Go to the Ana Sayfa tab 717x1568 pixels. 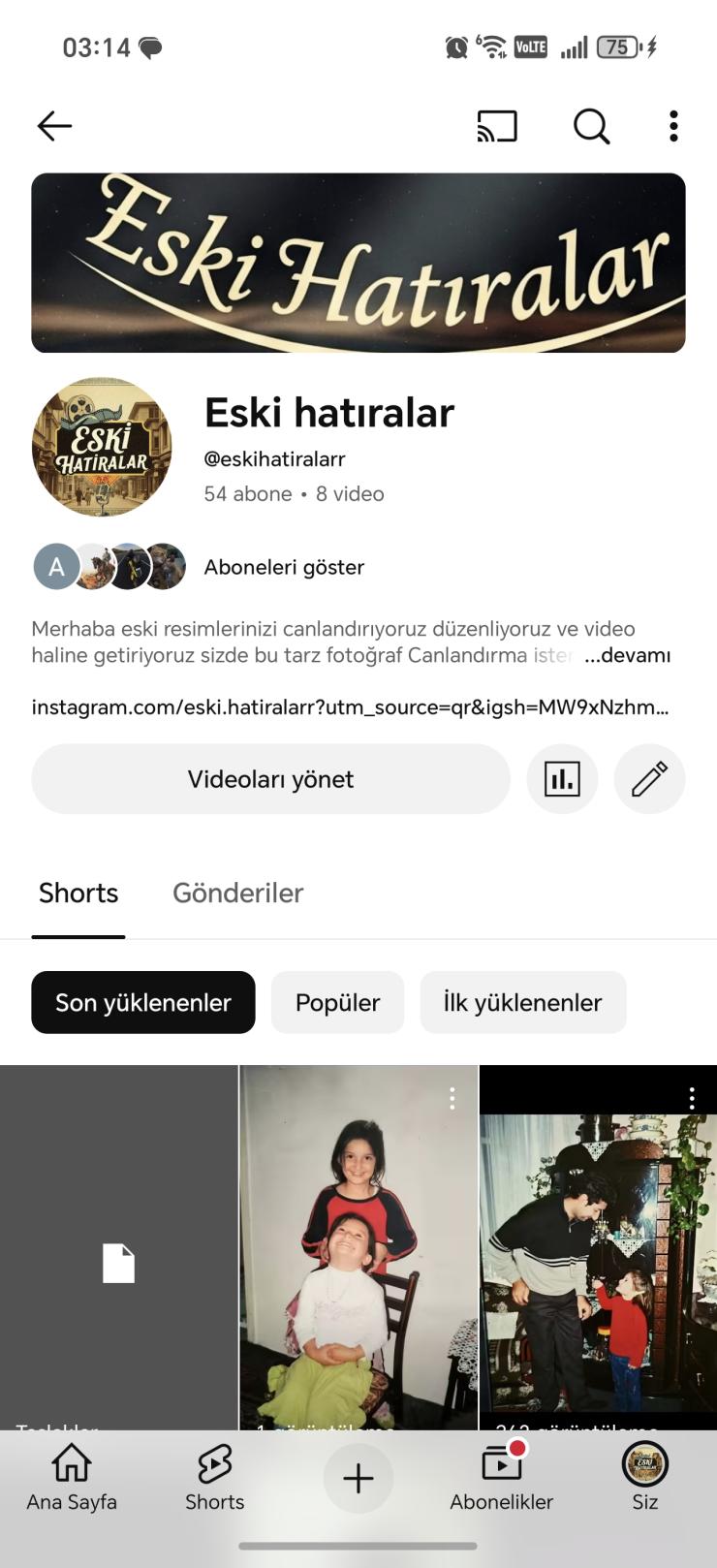coord(72,1479)
